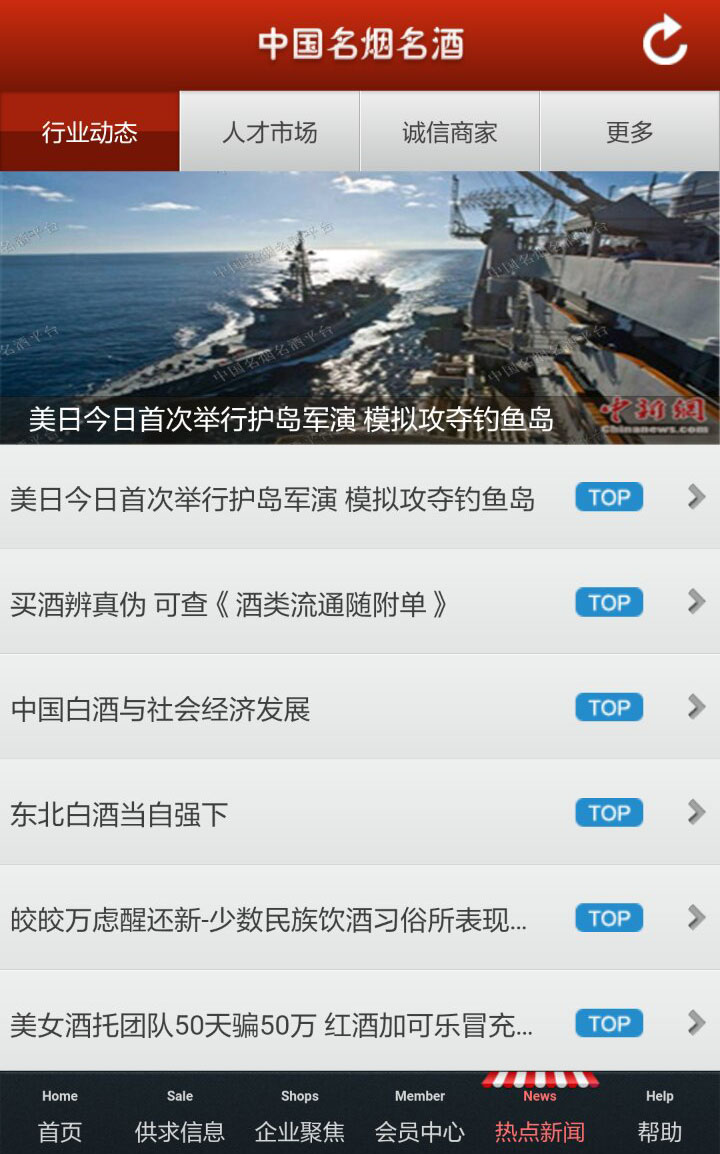Select the 热点新闻 News tab
This screenshot has height=1154, width=720.
[540, 1116]
